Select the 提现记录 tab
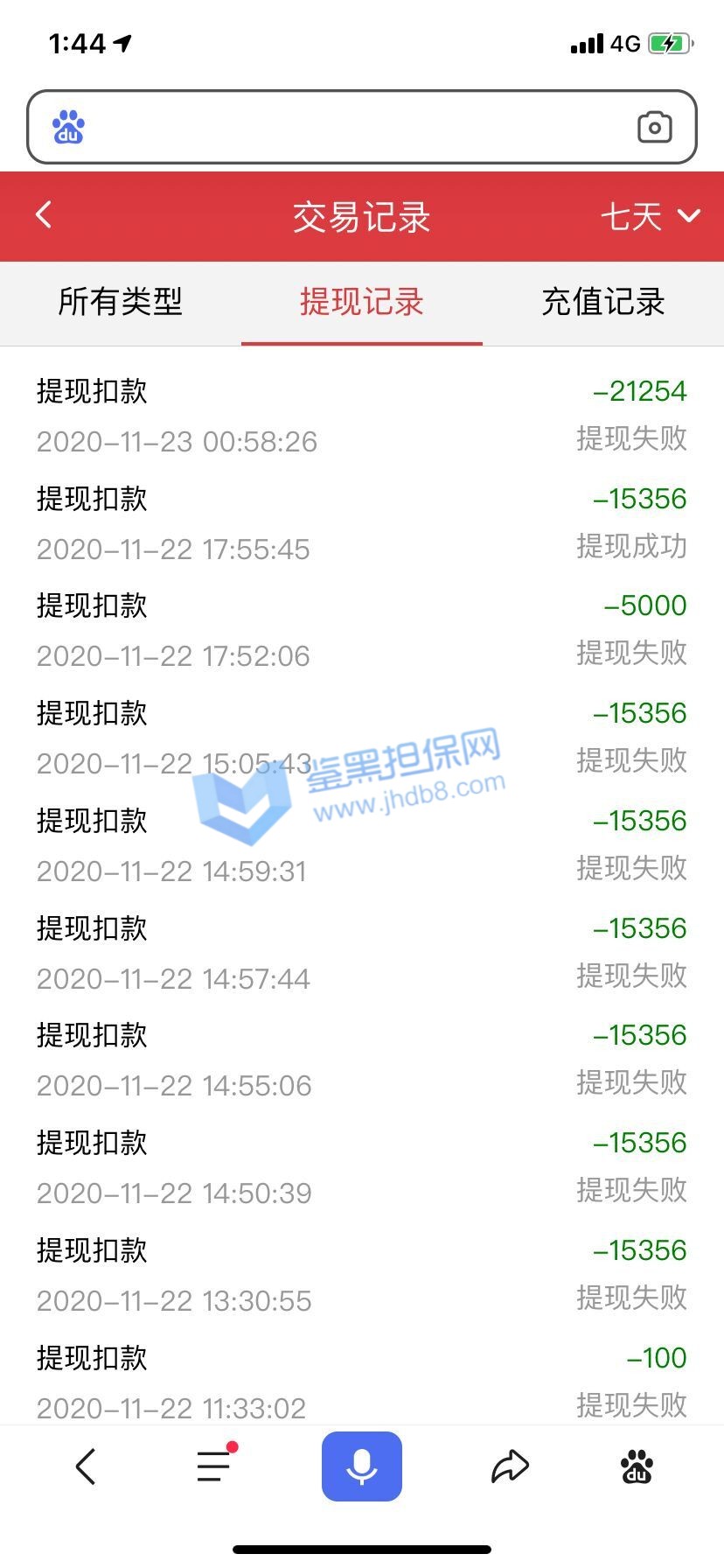Image resolution: width=724 pixels, height=1568 pixels. [x=361, y=302]
